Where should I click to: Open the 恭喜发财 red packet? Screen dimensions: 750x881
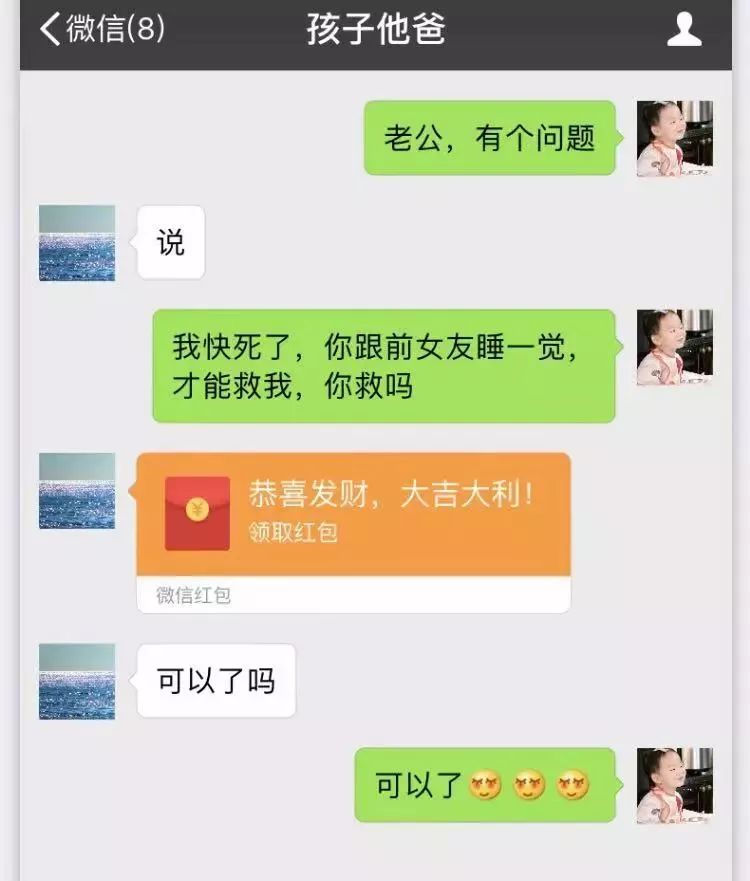point(353,513)
